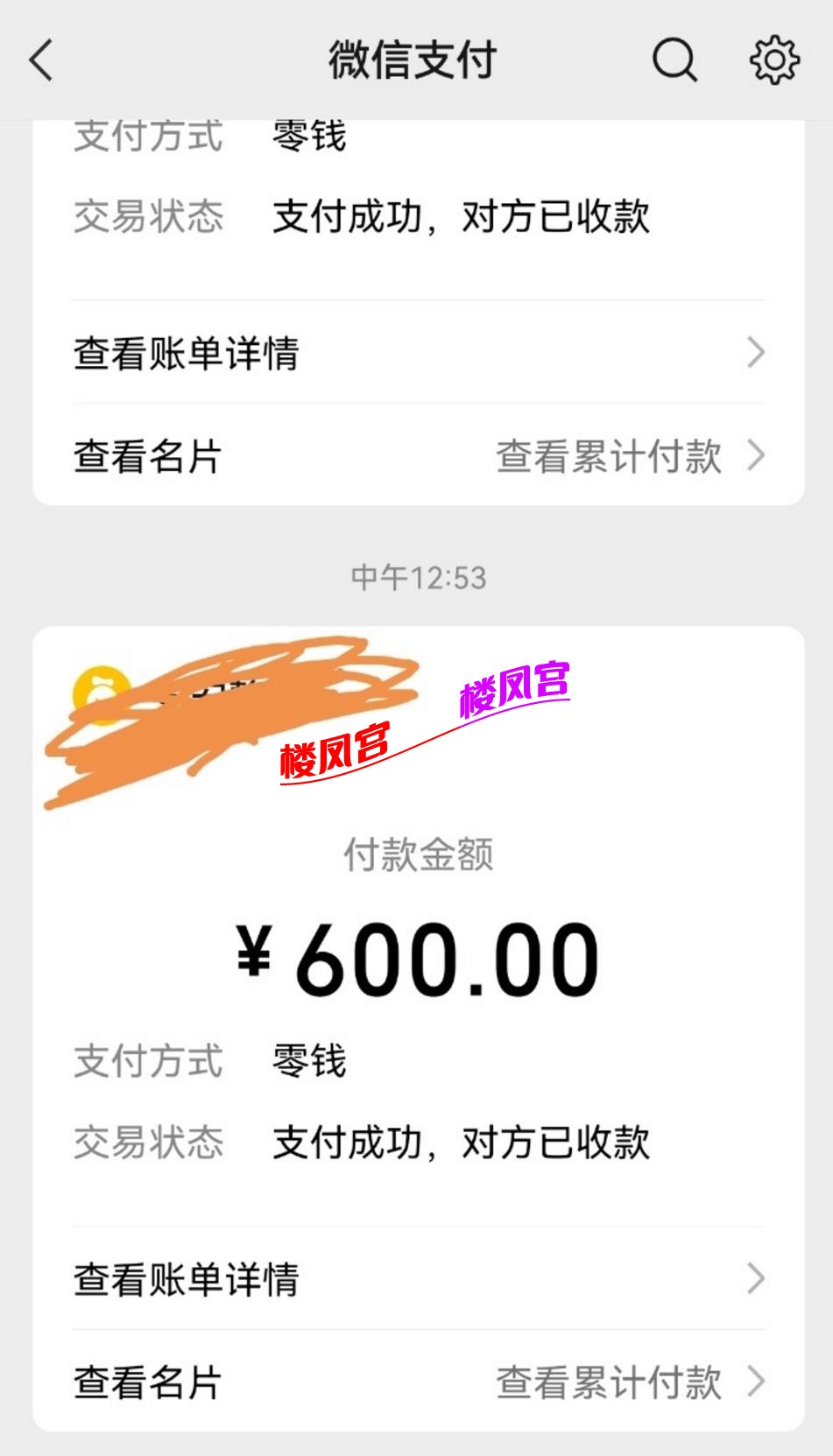Viewport: 833px width, 1456px height.
Task: Open 查看账单详情 in the ¥600.00 payment card
Action: pos(186,1280)
